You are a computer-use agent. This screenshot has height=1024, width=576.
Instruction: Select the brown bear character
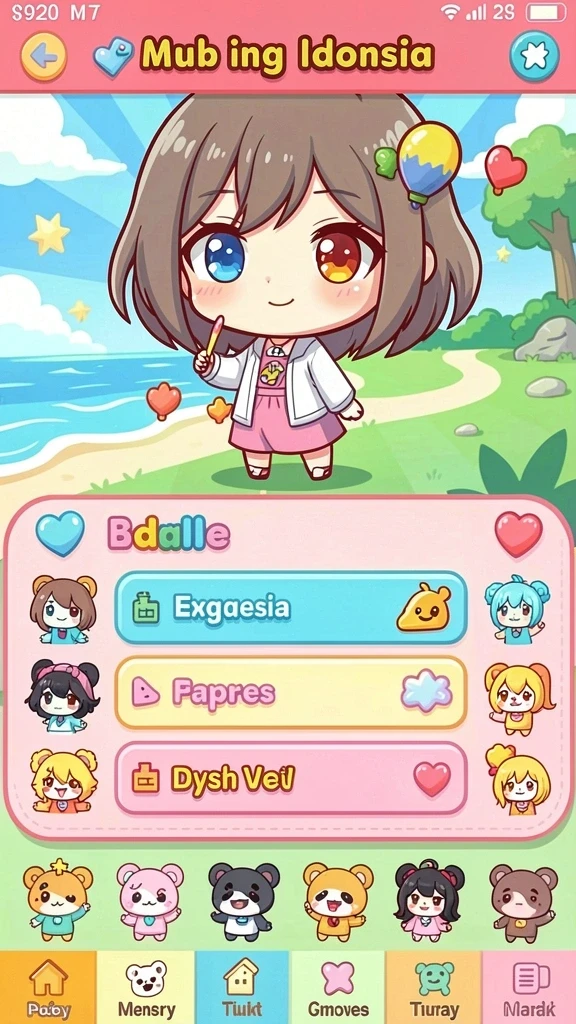(x=524, y=903)
